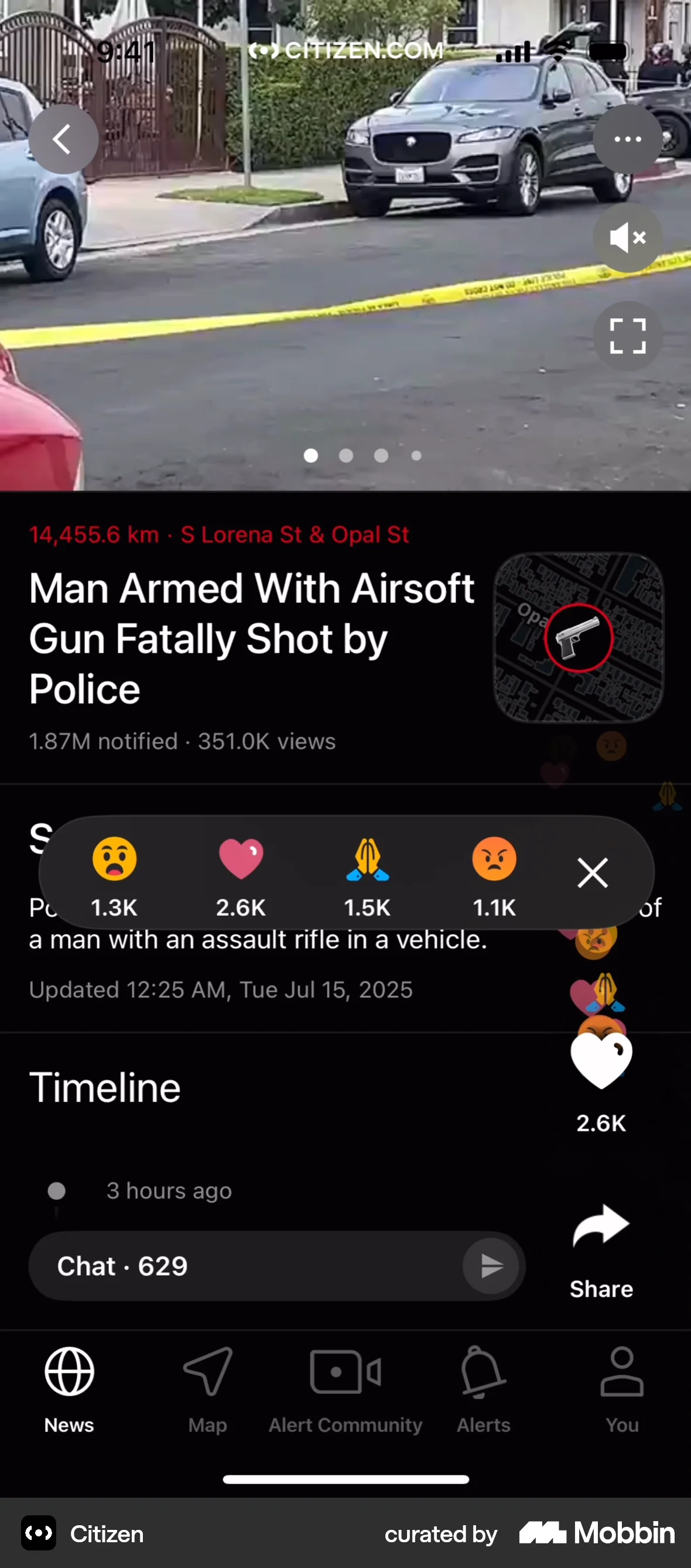Send the chat message
This screenshot has height=1568, width=691.
tap(491, 1267)
